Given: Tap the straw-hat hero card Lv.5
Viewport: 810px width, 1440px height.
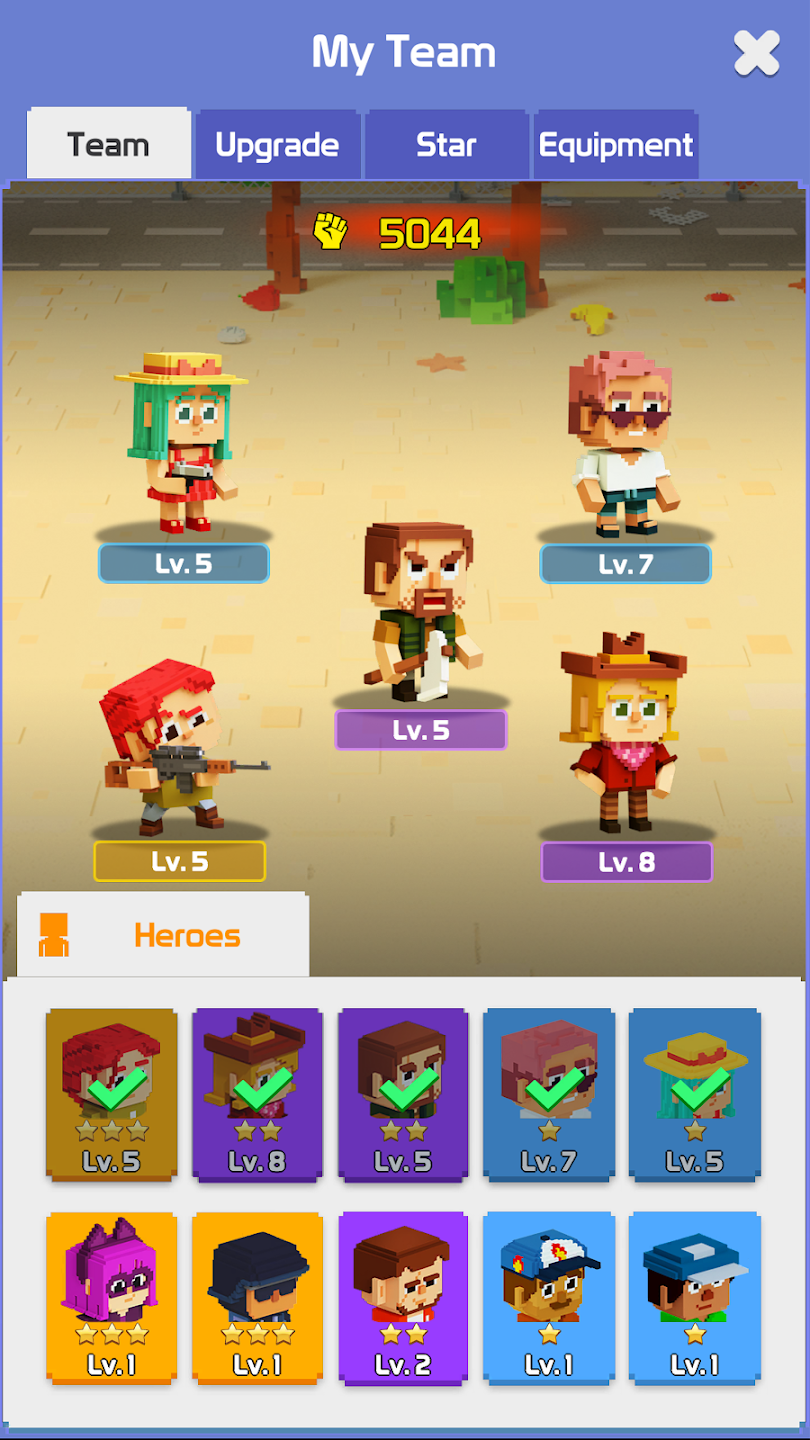Looking at the screenshot, I should (x=695, y=1095).
